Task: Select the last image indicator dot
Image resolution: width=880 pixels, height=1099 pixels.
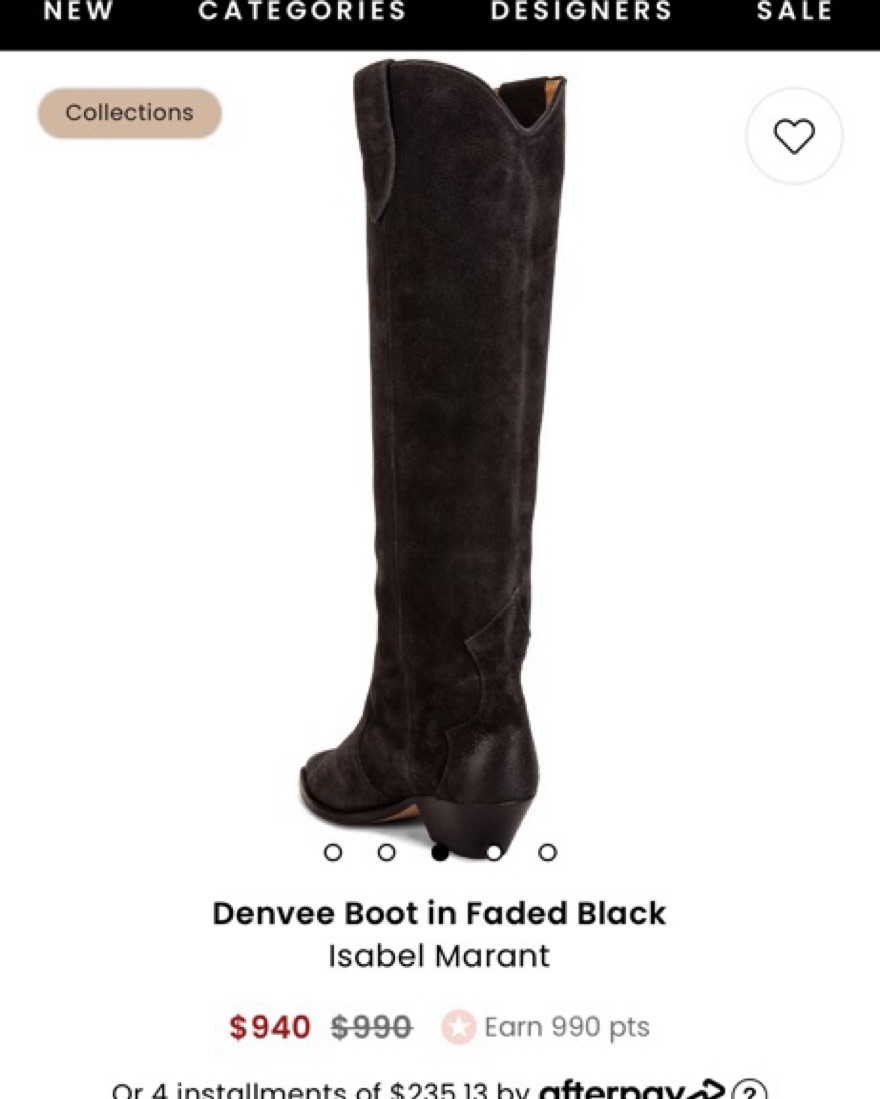Action: pyautogui.click(x=547, y=852)
